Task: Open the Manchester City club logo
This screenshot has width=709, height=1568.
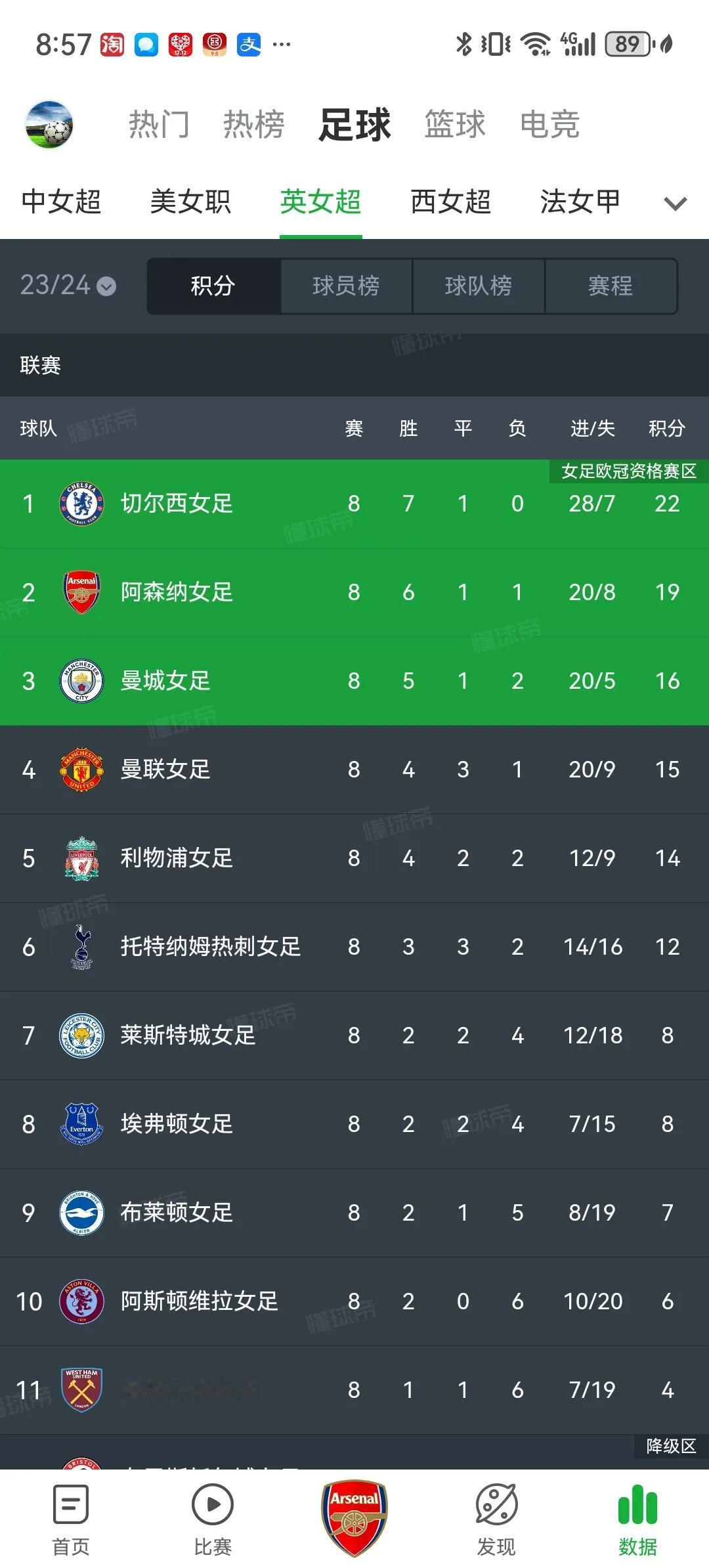Action: pos(83,682)
